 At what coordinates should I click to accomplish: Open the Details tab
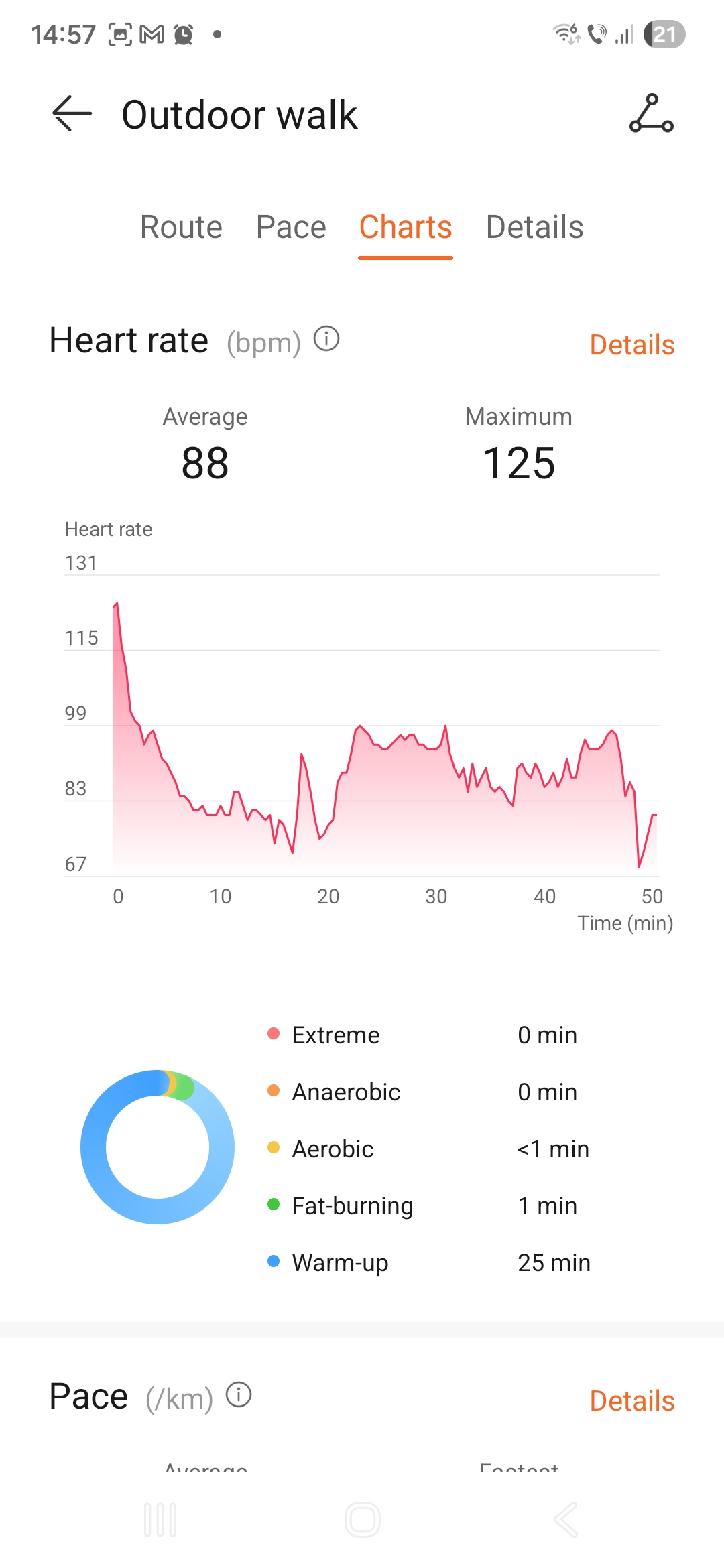(x=534, y=227)
